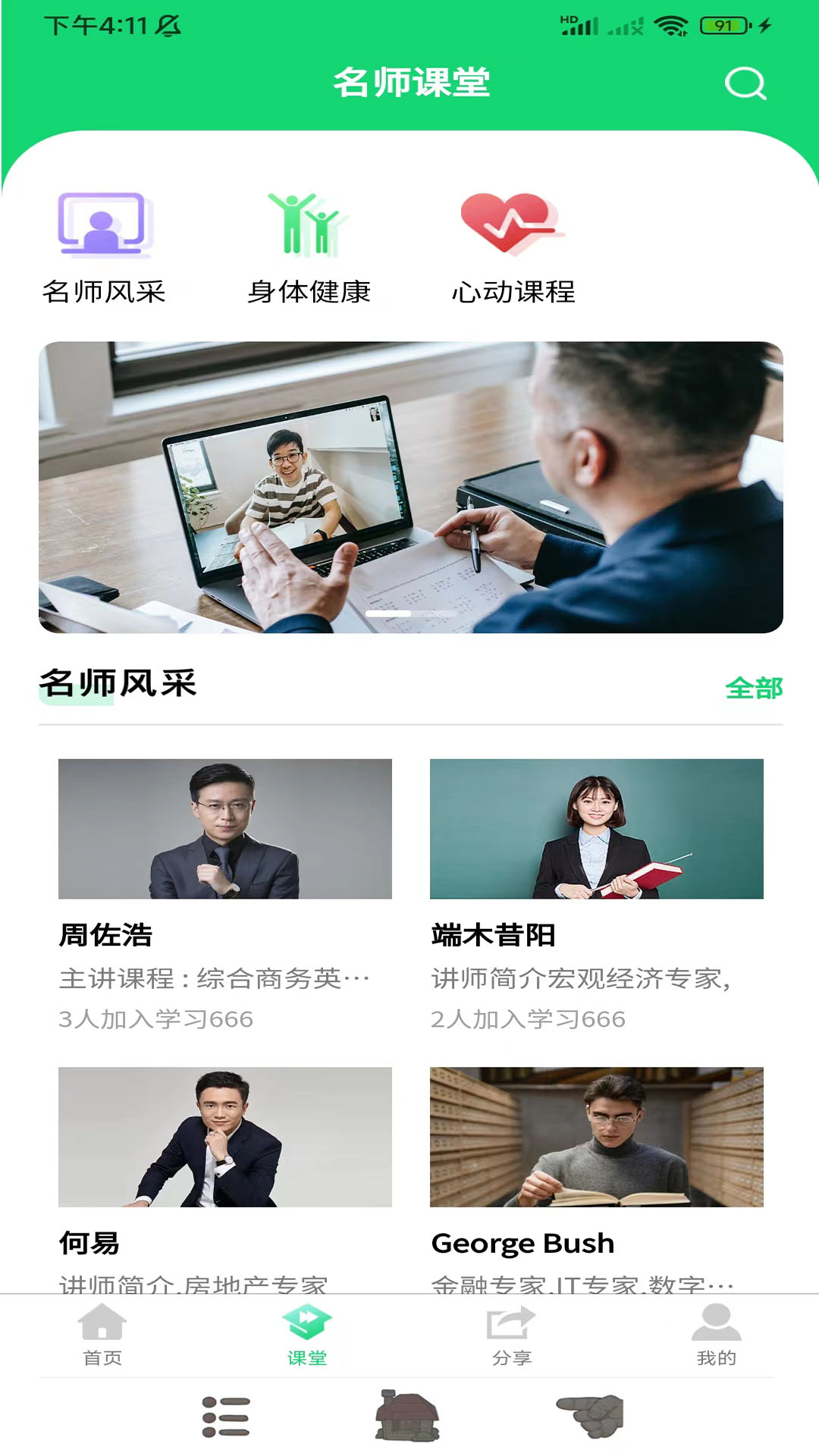819x1456 pixels.
Task: Select the 课堂 tab
Action: (307, 1335)
